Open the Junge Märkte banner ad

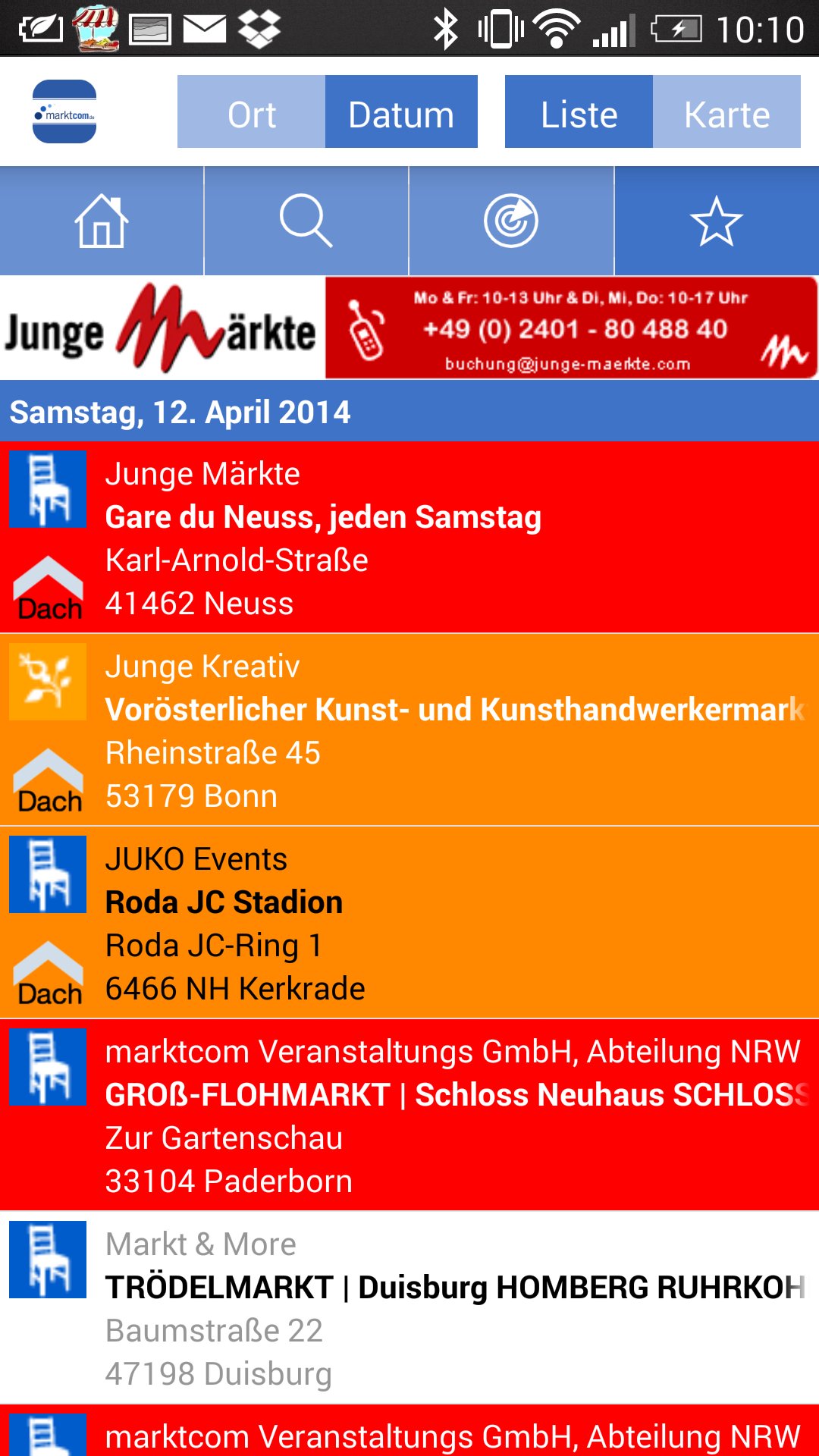click(409, 328)
